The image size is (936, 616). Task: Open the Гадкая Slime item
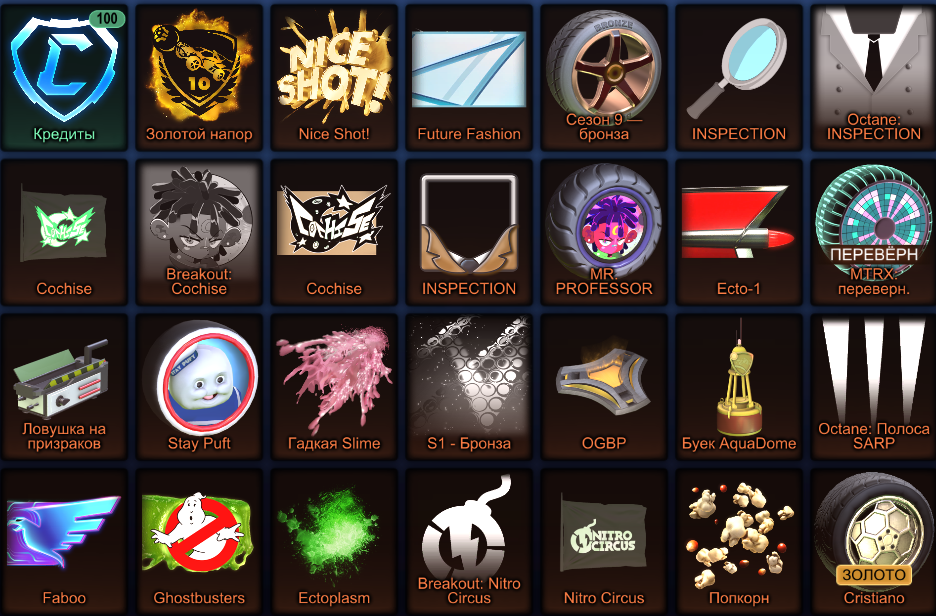click(x=334, y=385)
